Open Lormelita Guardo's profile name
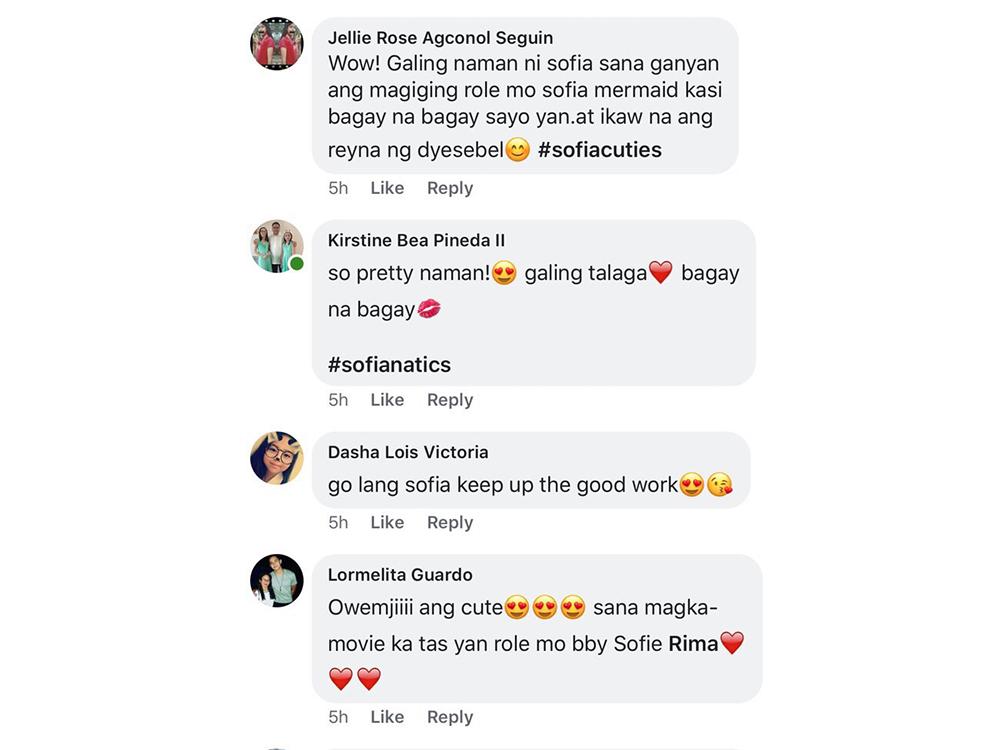Viewport: 1000px width, 750px height. (400, 575)
